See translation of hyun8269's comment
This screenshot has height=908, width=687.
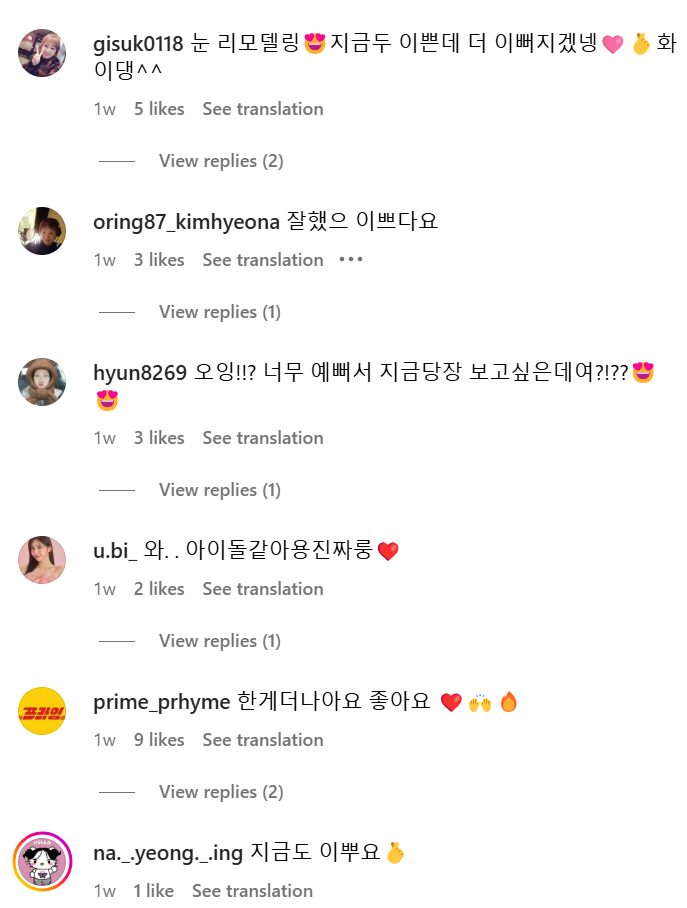pos(262,438)
